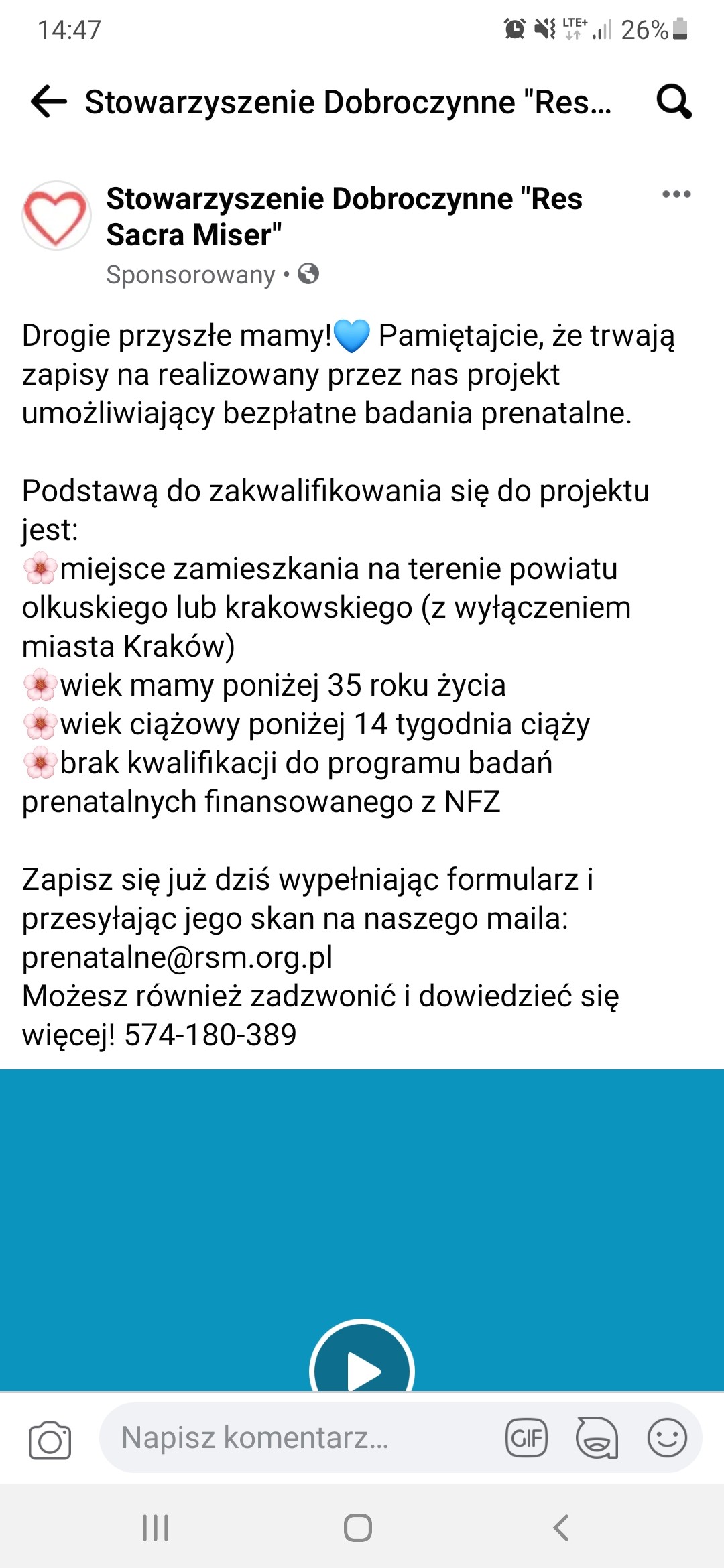The height and width of the screenshot is (1568, 724).
Task: Open the post's three-dot options menu
Action: click(x=676, y=194)
